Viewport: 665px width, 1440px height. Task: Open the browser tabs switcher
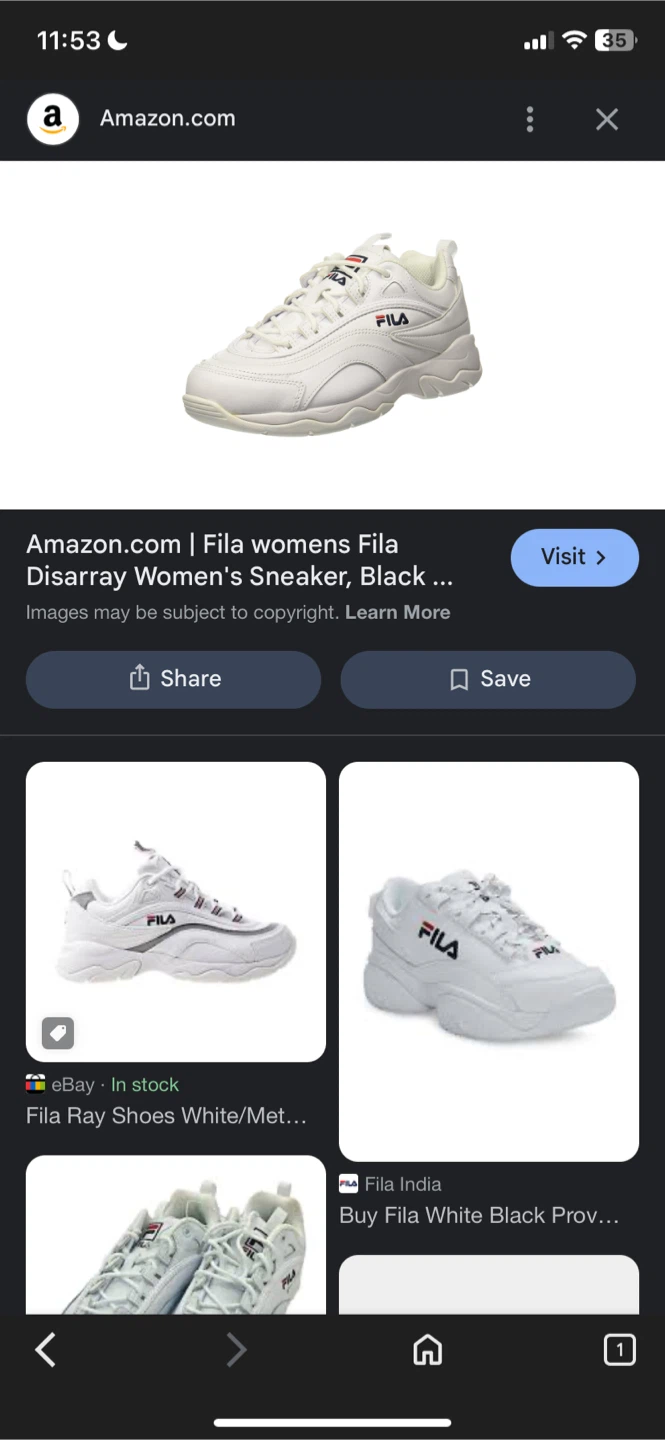(619, 1351)
